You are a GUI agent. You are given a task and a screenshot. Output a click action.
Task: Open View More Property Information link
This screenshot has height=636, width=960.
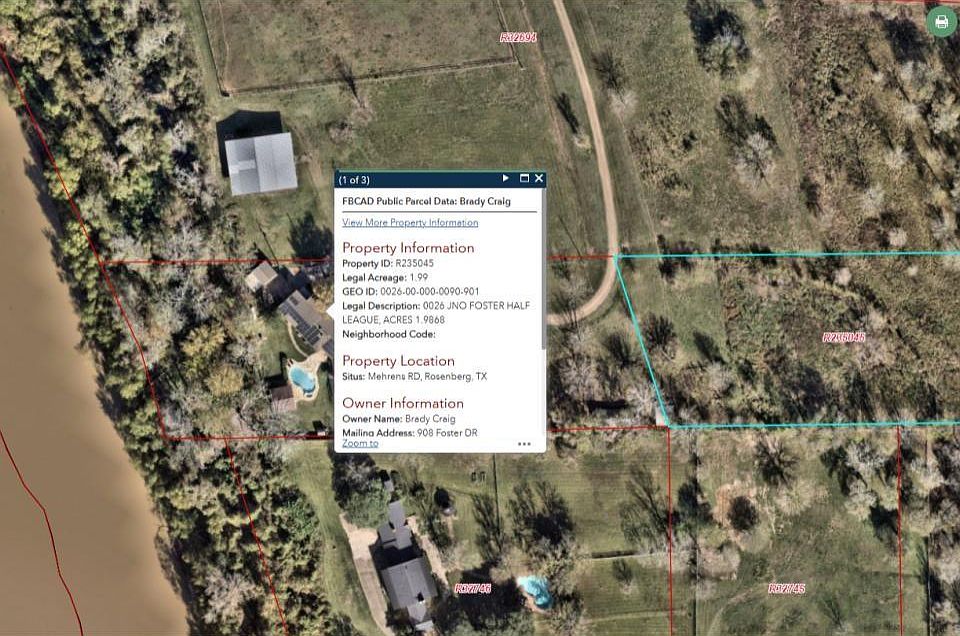pos(410,222)
